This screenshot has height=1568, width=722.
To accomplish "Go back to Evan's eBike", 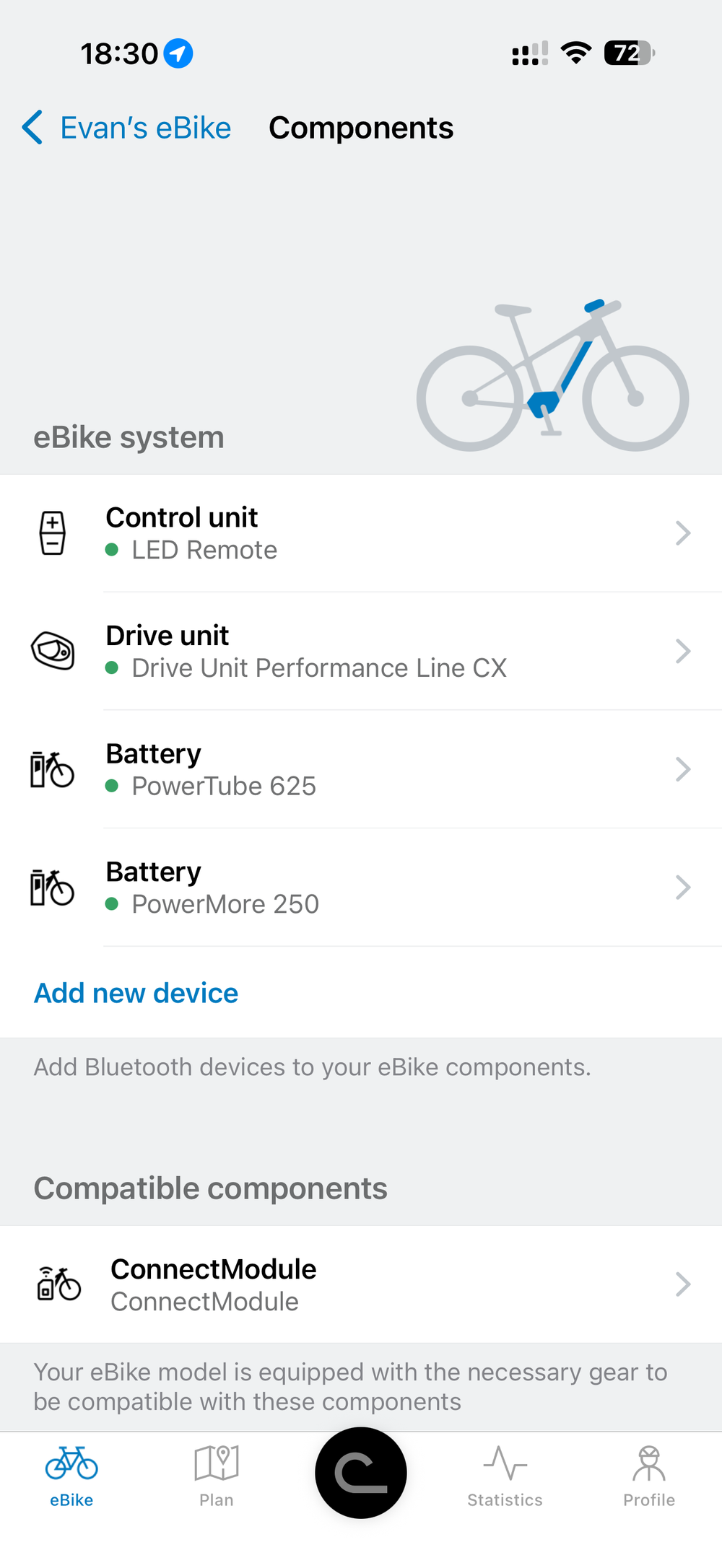I will click(x=127, y=128).
